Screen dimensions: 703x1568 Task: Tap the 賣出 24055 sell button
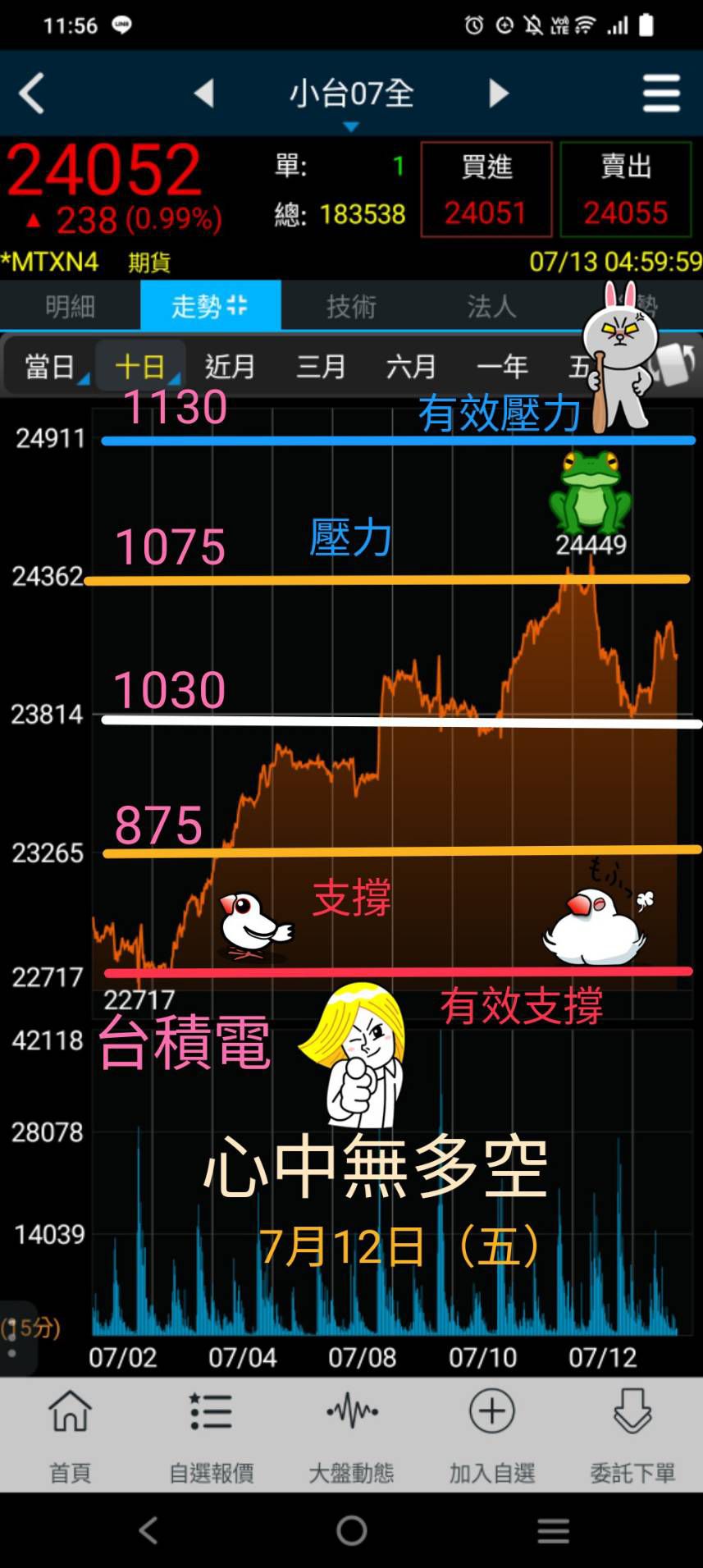(x=626, y=190)
